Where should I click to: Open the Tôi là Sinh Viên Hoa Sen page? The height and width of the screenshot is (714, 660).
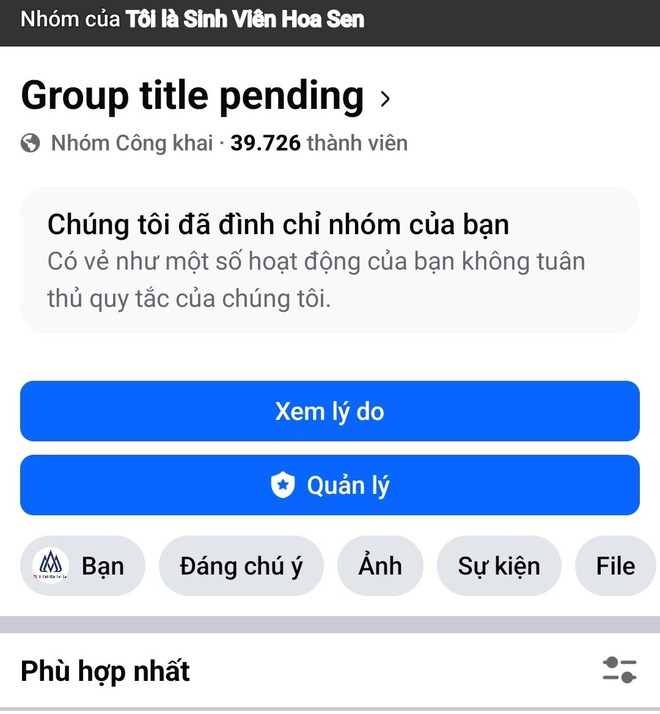[245, 19]
